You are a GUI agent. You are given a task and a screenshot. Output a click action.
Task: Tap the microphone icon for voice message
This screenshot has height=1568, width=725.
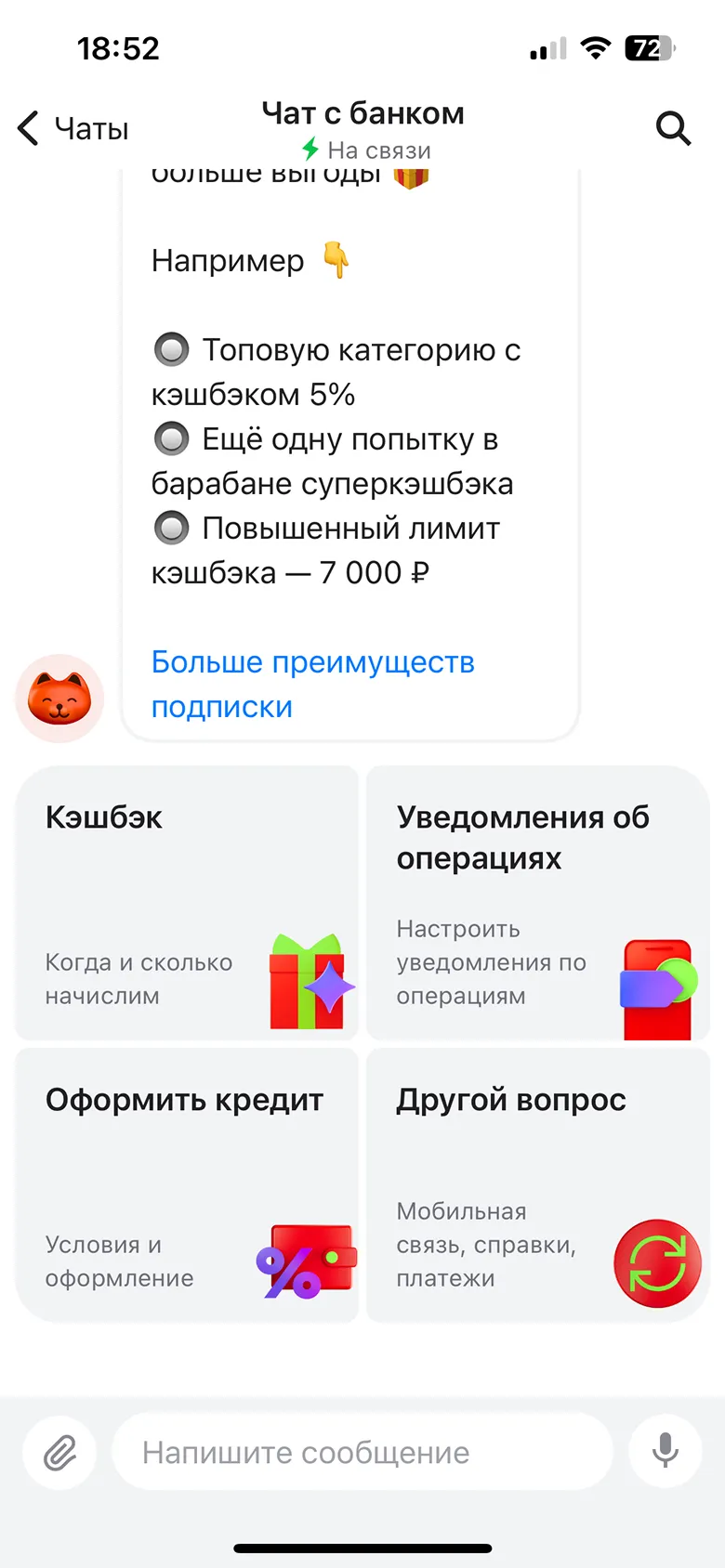point(666,1451)
